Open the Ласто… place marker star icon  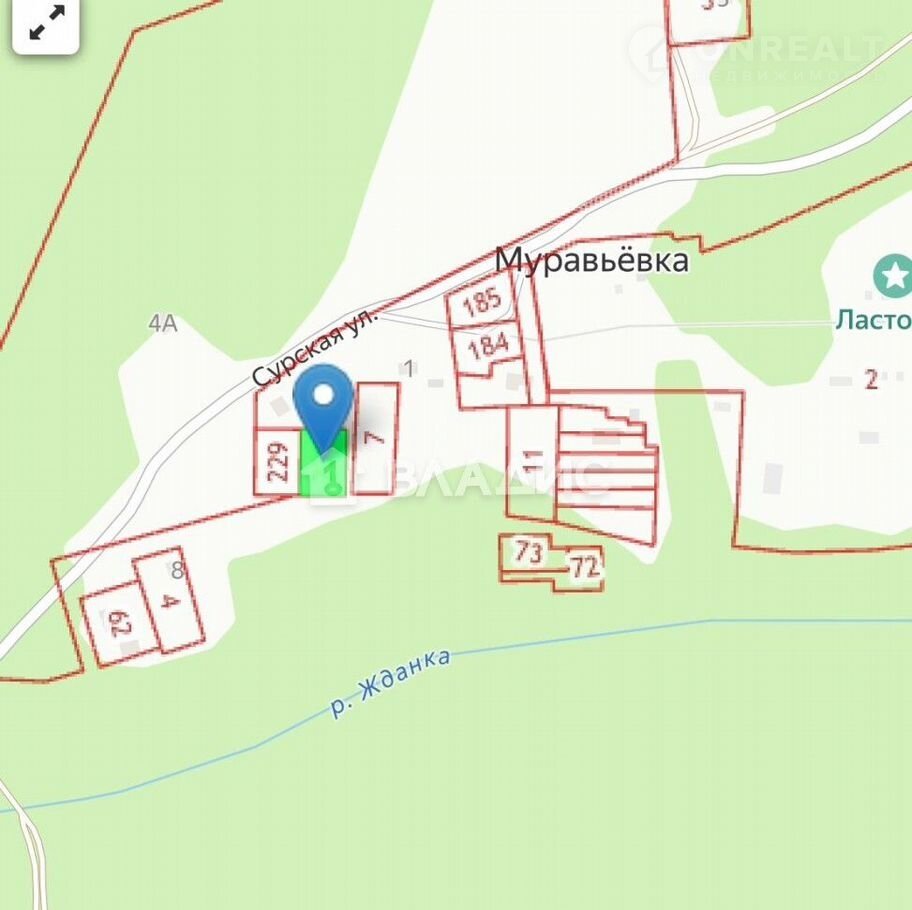pos(890,275)
